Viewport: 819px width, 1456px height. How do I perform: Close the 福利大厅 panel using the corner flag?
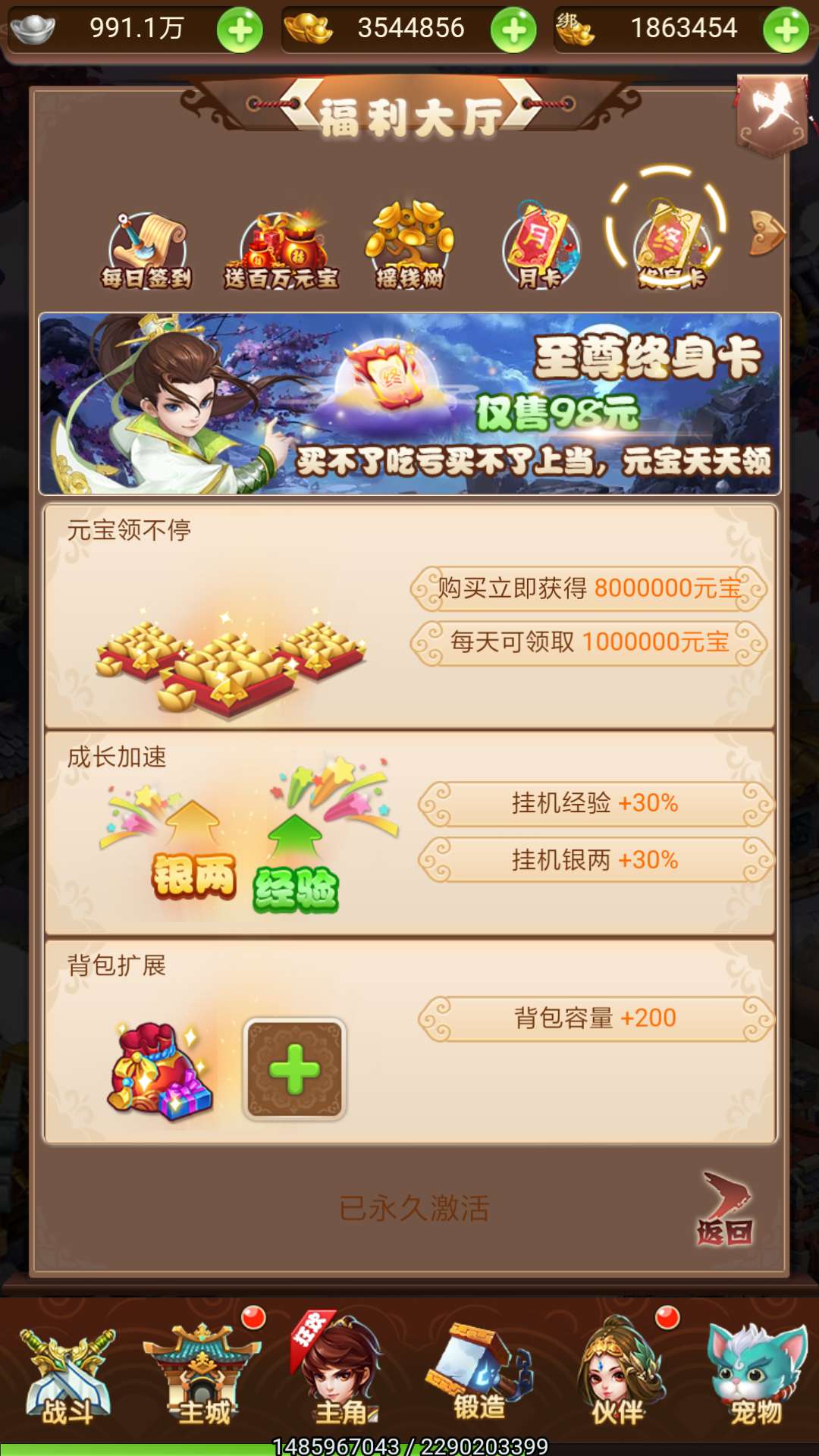pos(772,114)
